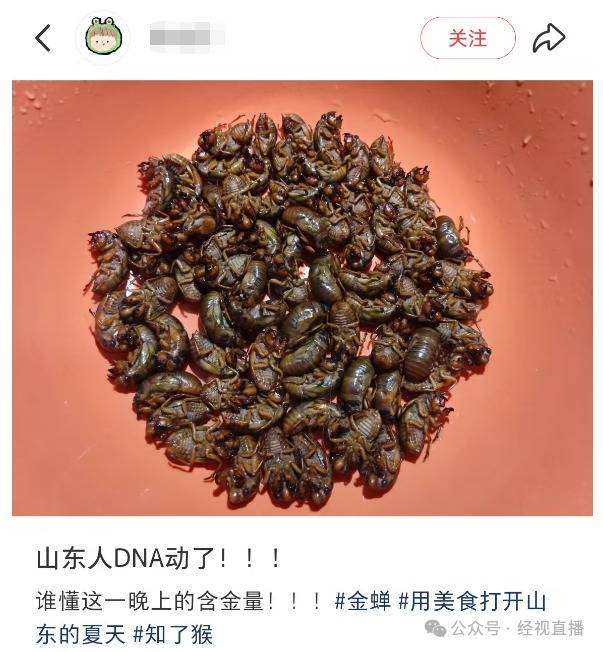Viewport: 603px width, 652px height.
Task: Share this post
Action: point(549,39)
